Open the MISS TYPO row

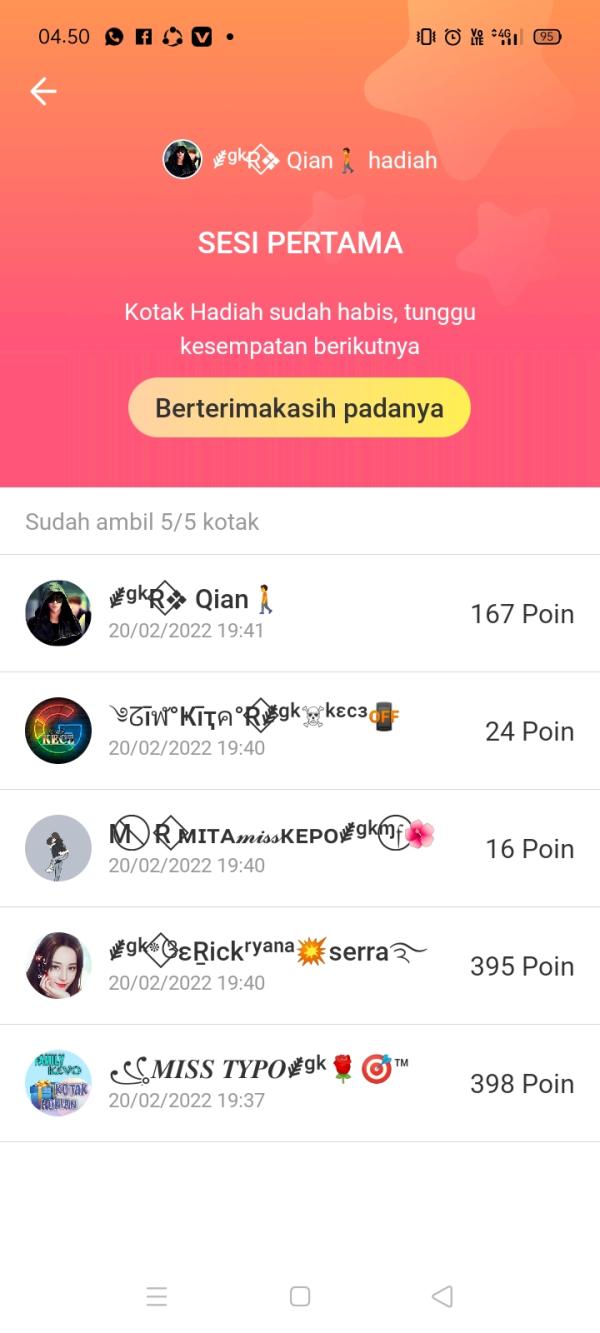[300, 1083]
